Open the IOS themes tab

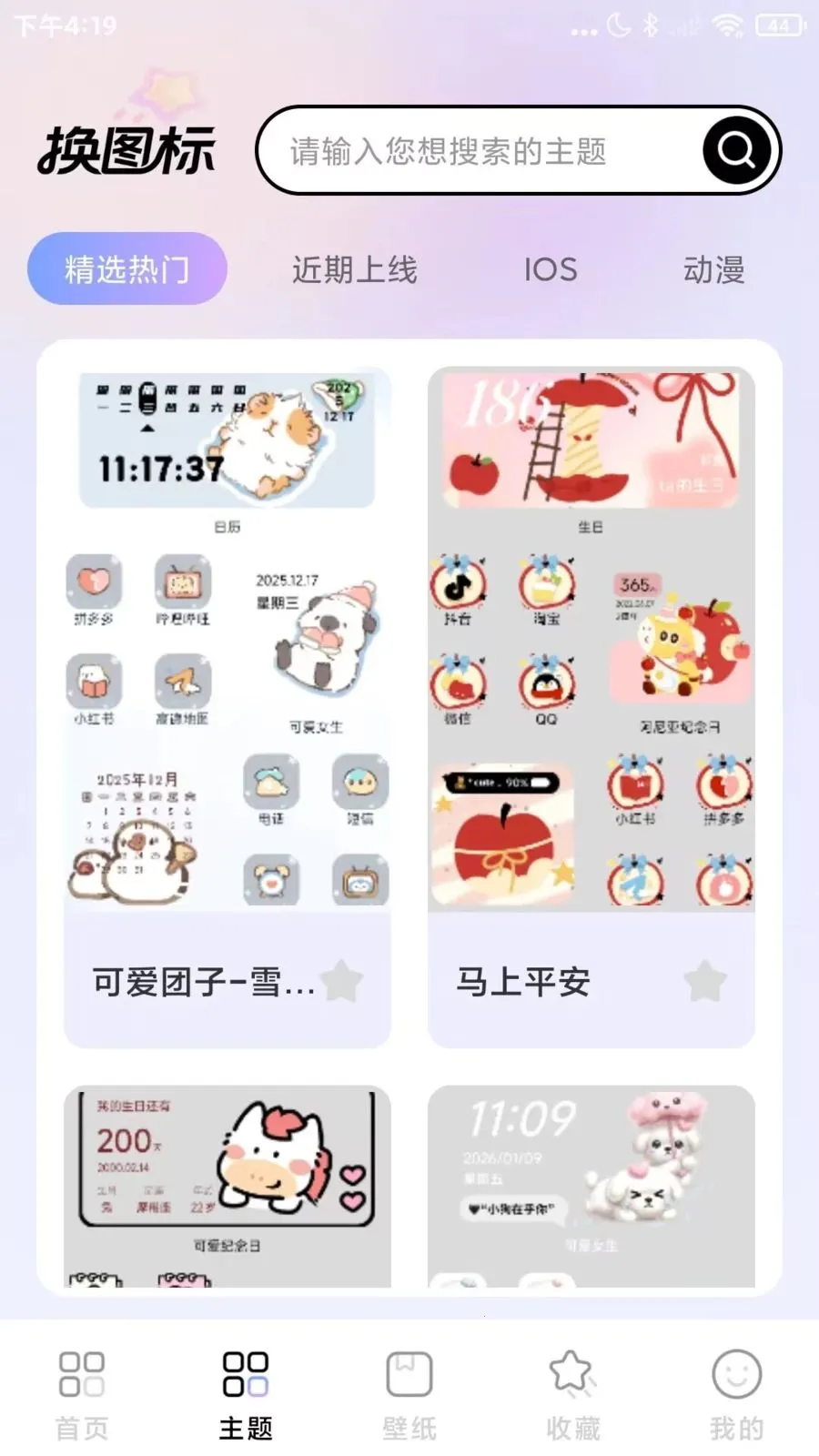point(551,269)
